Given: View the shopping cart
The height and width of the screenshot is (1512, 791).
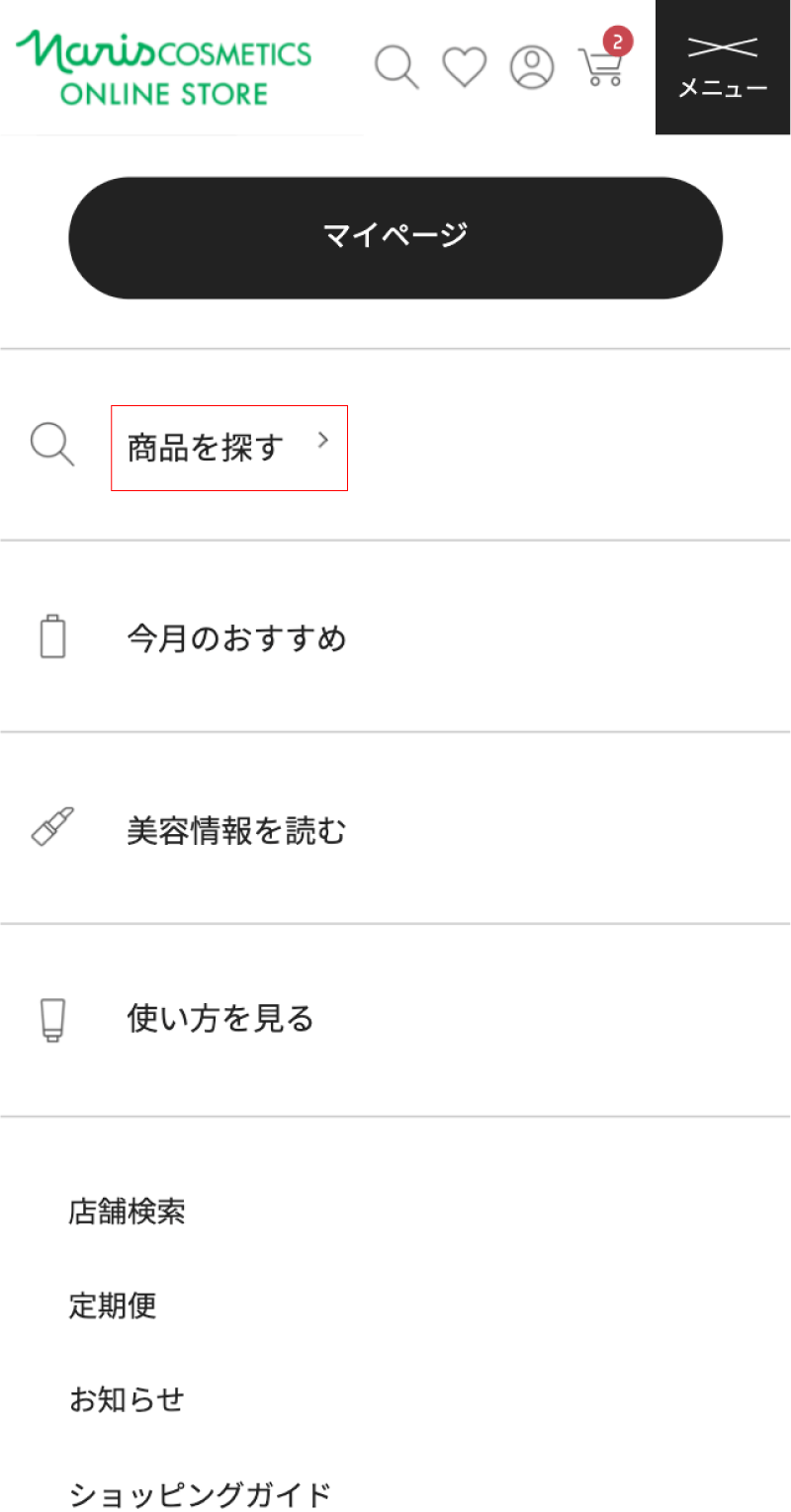Looking at the screenshot, I should [603, 59].
